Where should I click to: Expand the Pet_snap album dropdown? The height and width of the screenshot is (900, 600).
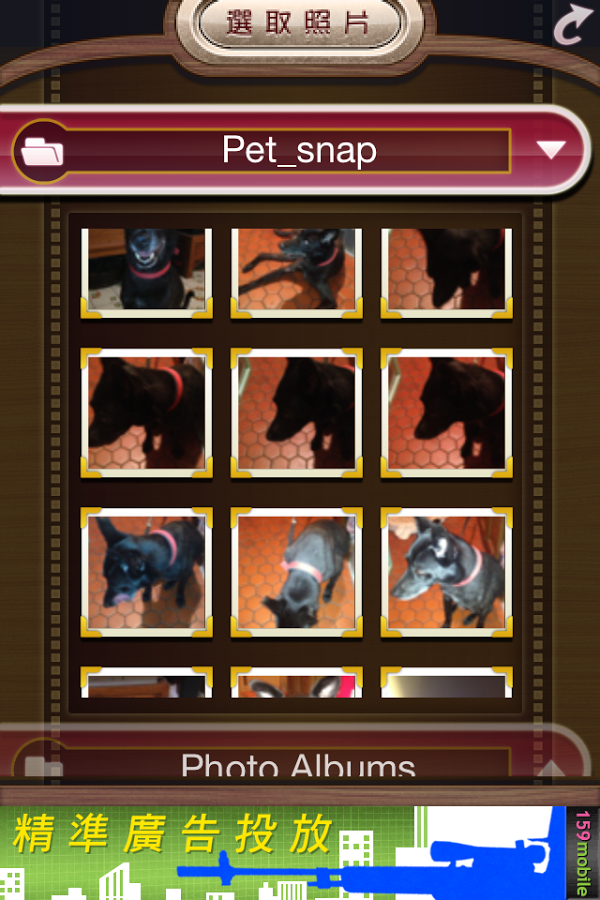click(x=551, y=150)
